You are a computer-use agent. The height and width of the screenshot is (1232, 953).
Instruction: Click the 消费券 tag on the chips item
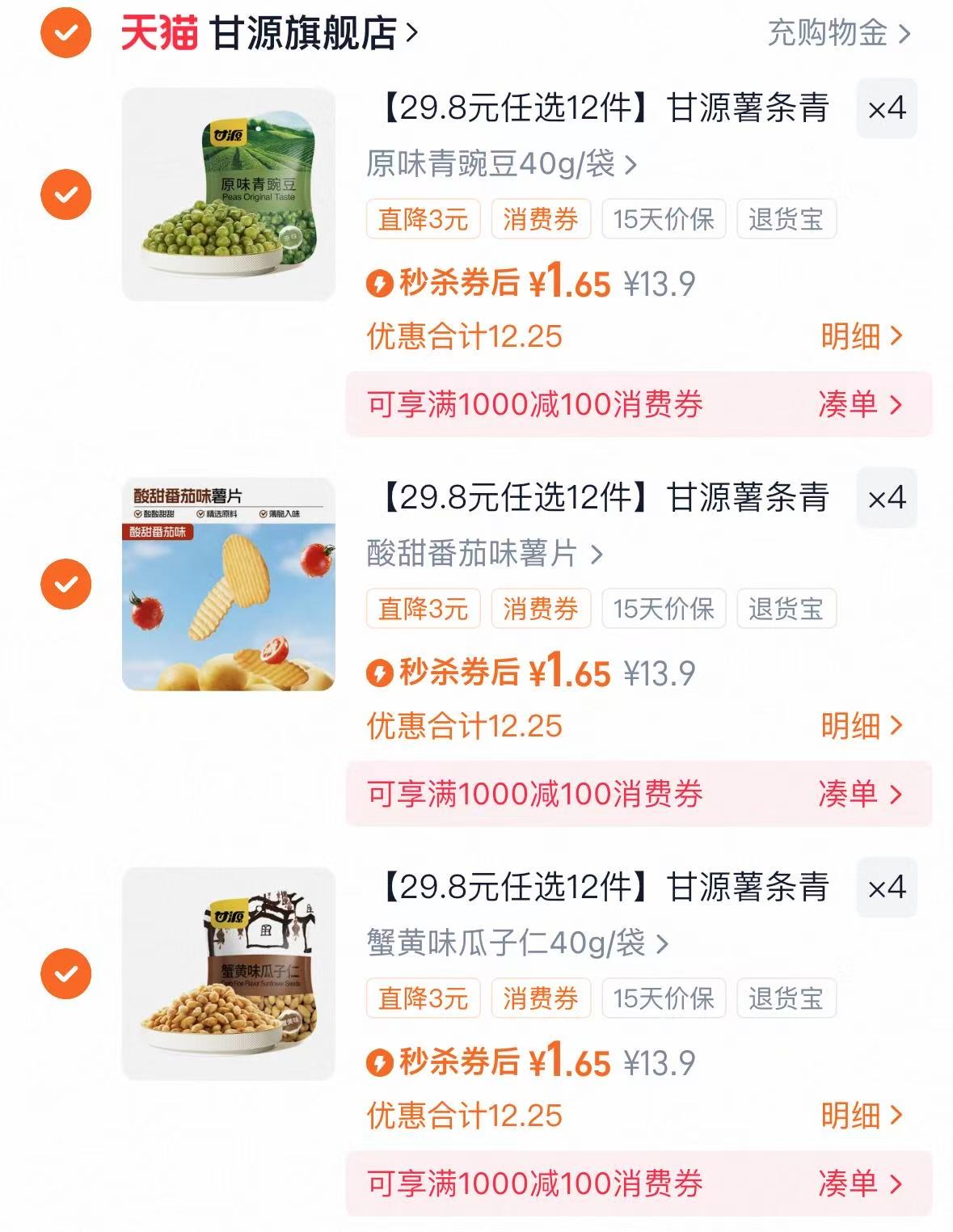tap(539, 609)
